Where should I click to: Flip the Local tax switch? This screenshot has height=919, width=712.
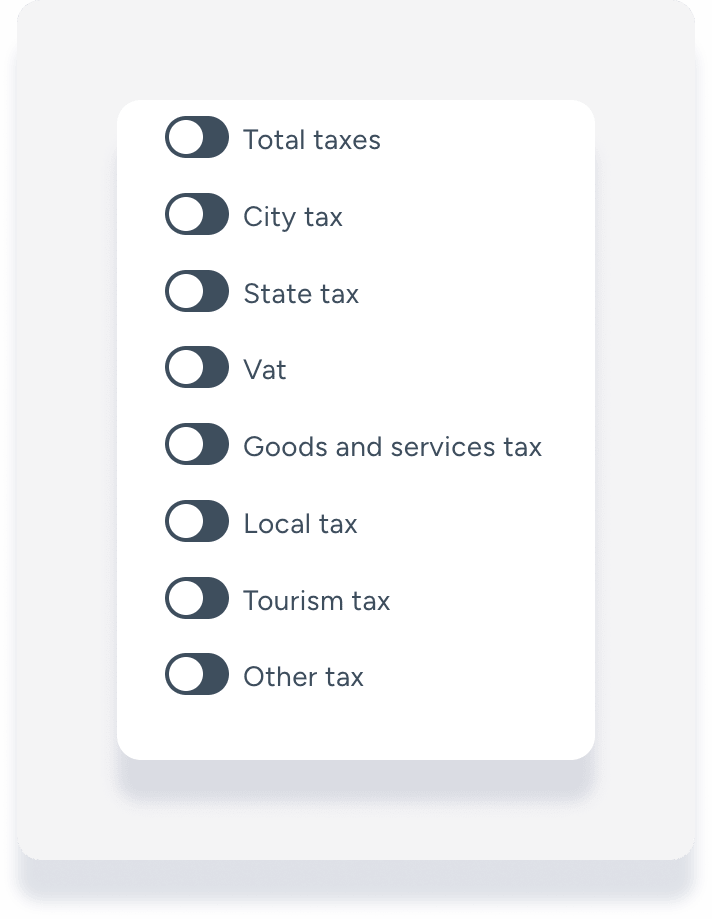coord(197,522)
